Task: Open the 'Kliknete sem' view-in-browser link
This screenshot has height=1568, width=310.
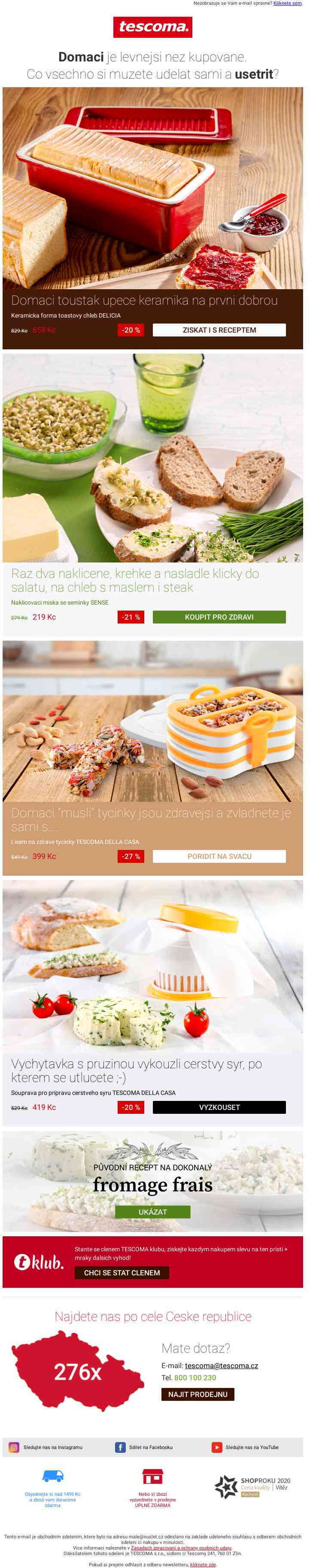Action: pos(287,3)
